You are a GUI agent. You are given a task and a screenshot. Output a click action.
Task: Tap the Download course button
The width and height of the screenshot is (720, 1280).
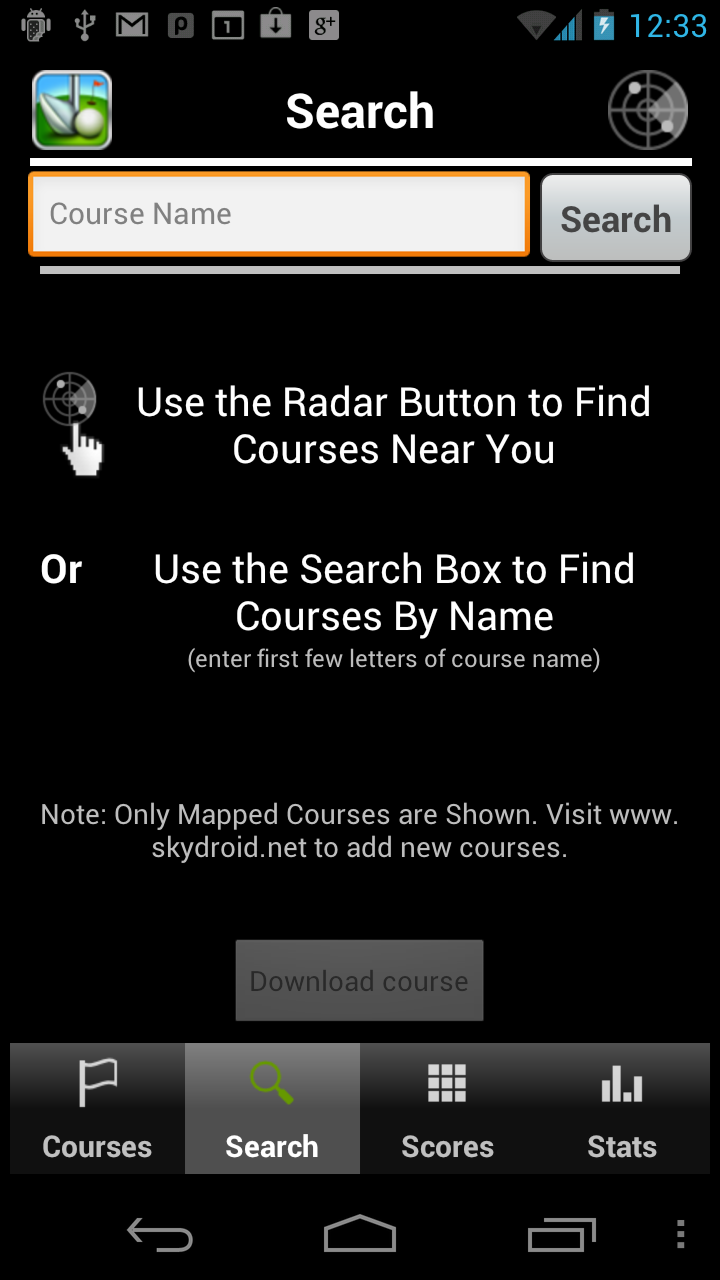(x=359, y=980)
